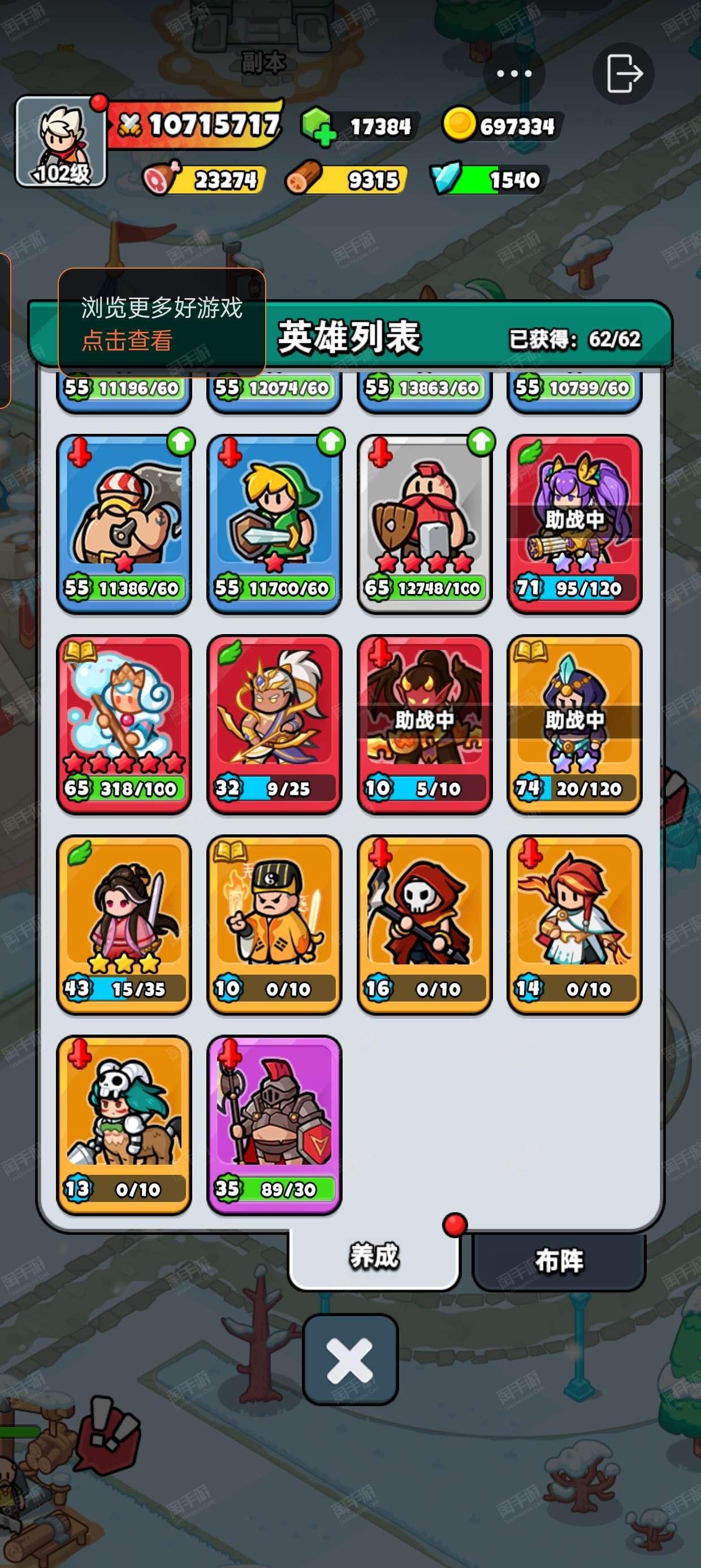Viewport: 701px width, 1568px height.
Task: Open the red demon hero card 5/10
Action: pyautogui.click(x=424, y=723)
